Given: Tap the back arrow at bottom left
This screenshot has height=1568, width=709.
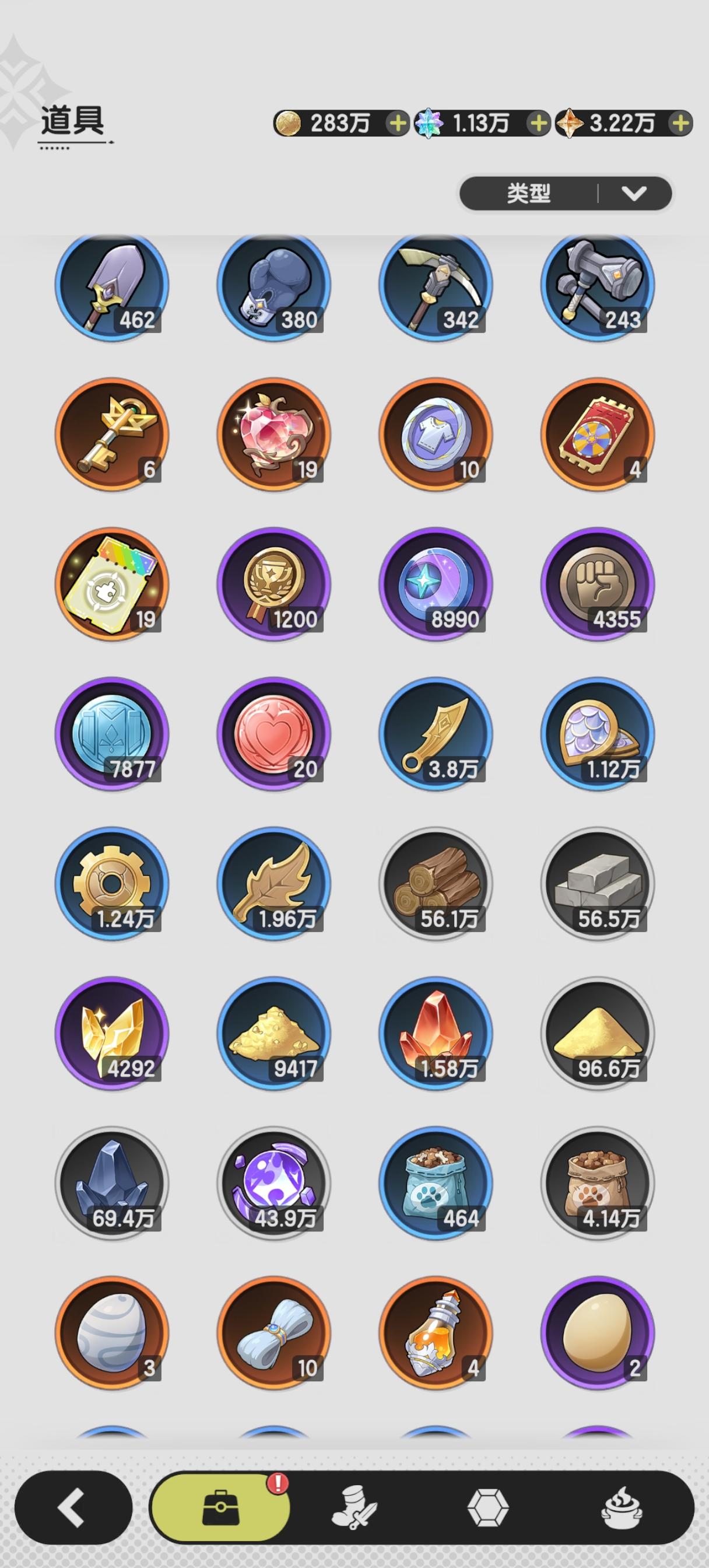Looking at the screenshot, I should tap(72, 1507).
